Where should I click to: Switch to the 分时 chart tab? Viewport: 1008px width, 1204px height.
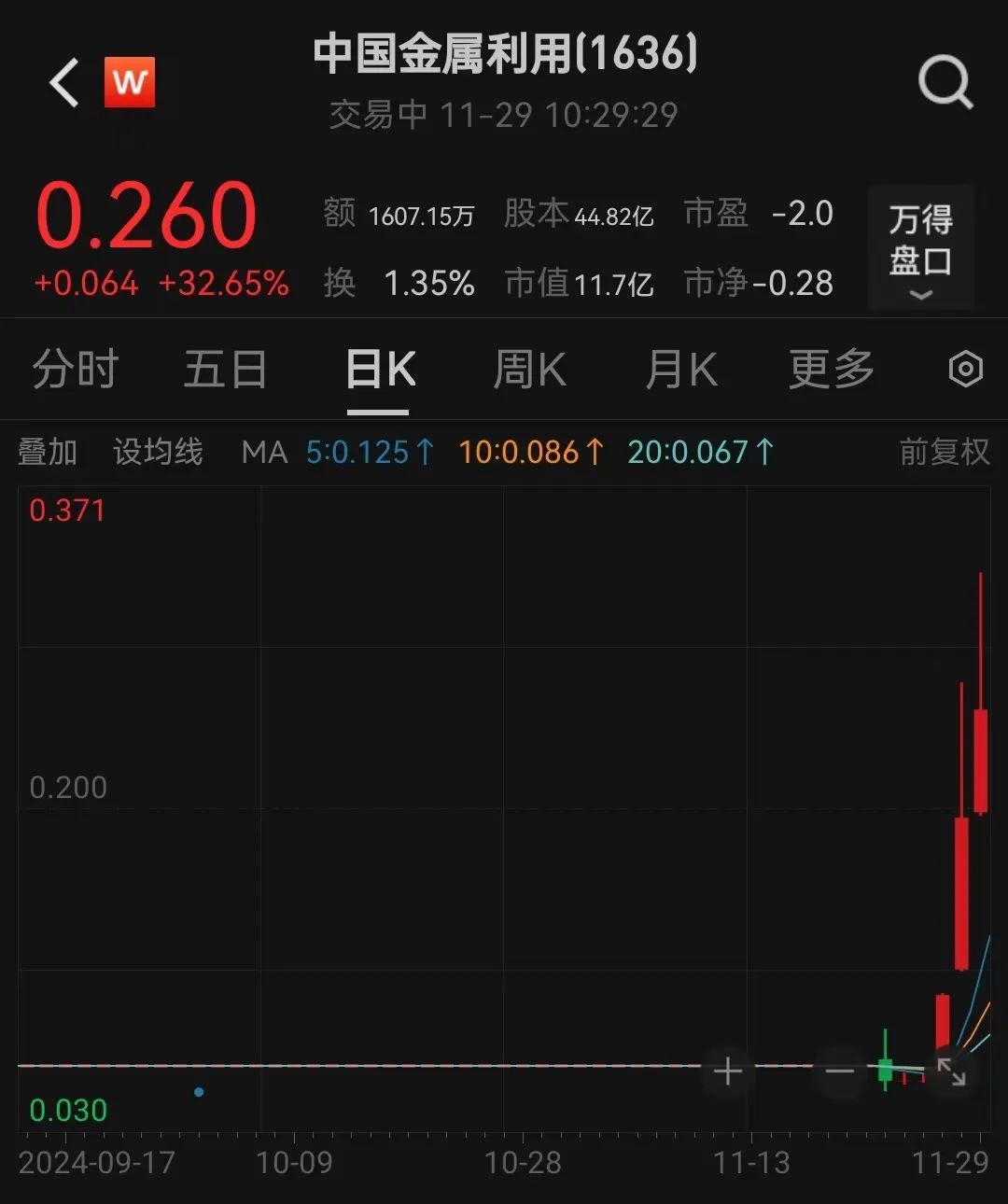(75, 369)
